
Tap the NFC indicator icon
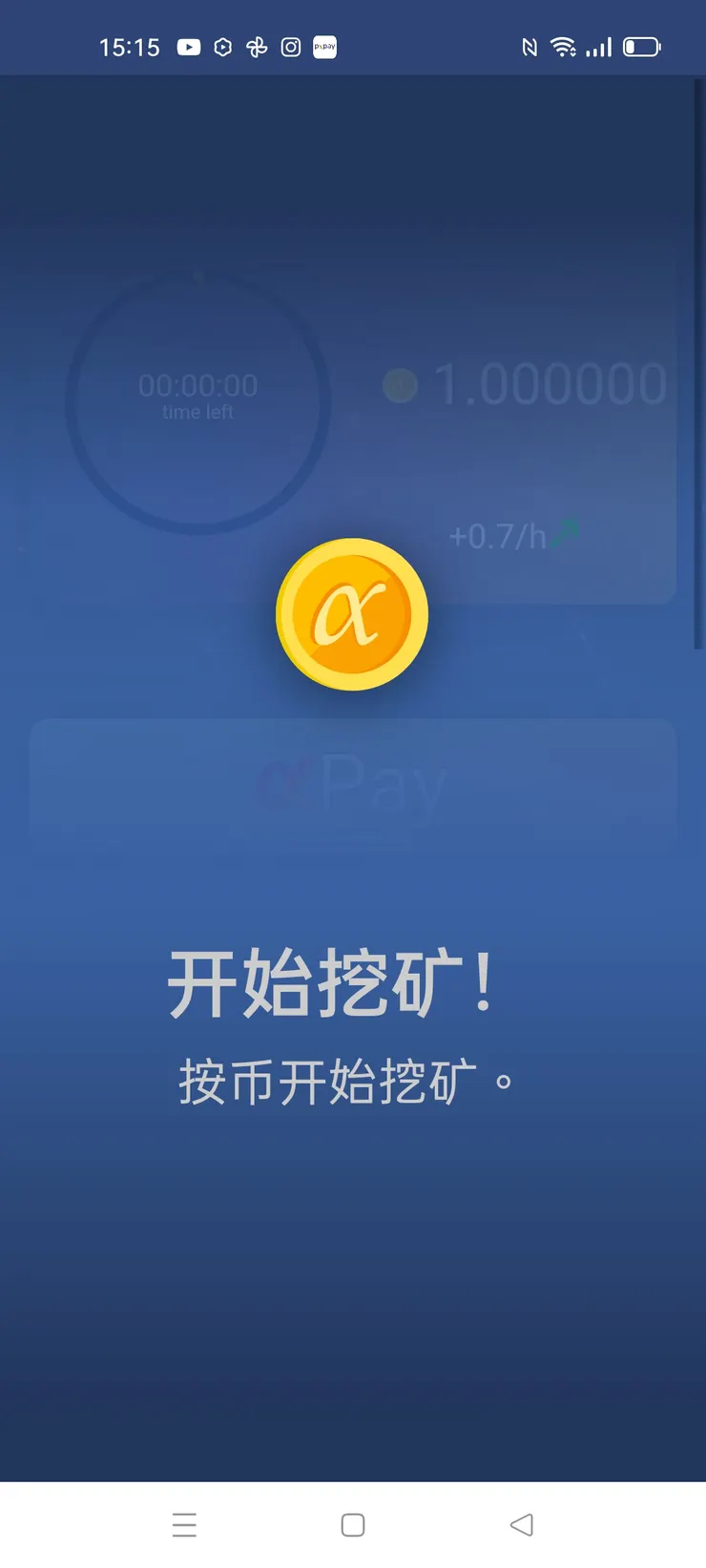[530, 47]
